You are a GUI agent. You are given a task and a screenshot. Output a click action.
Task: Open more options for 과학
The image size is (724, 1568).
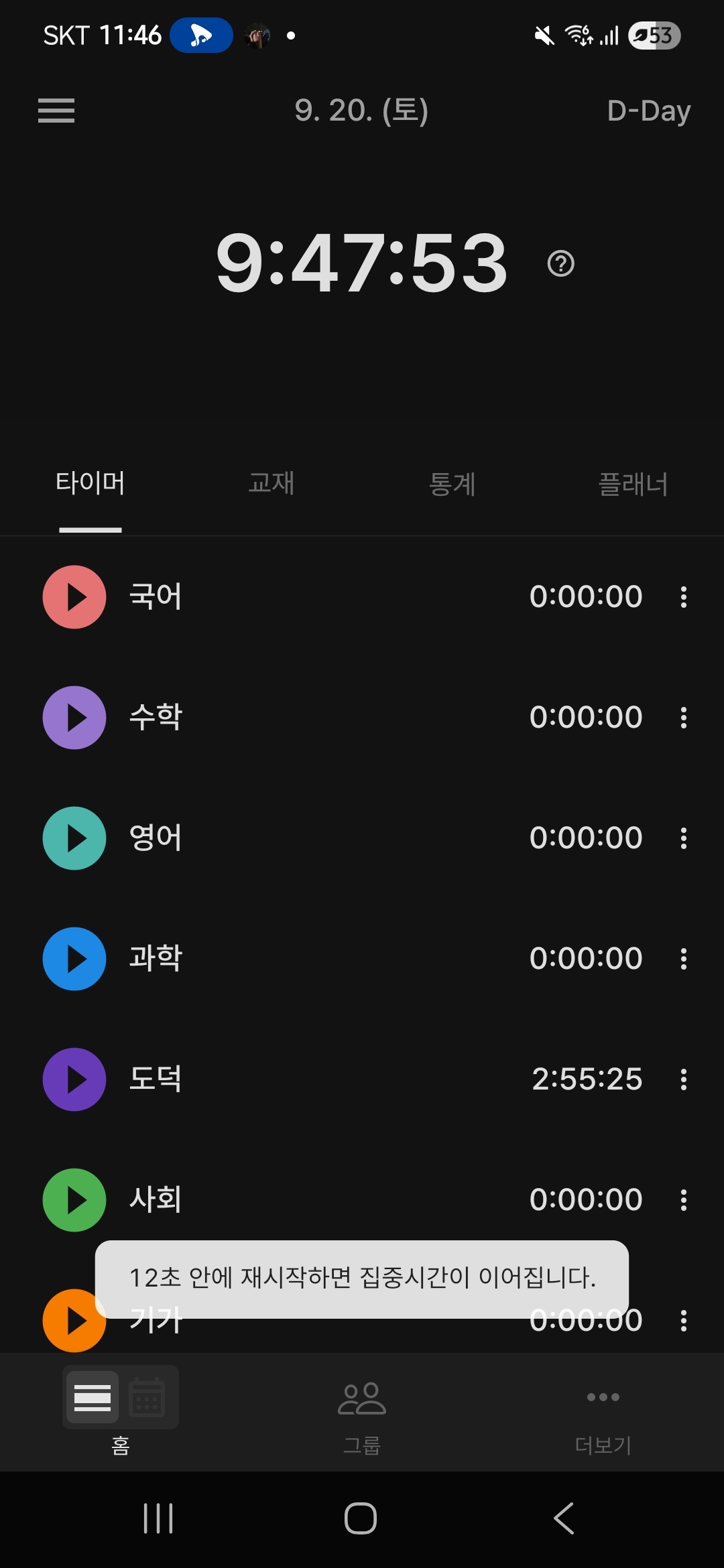click(x=683, y=959)
